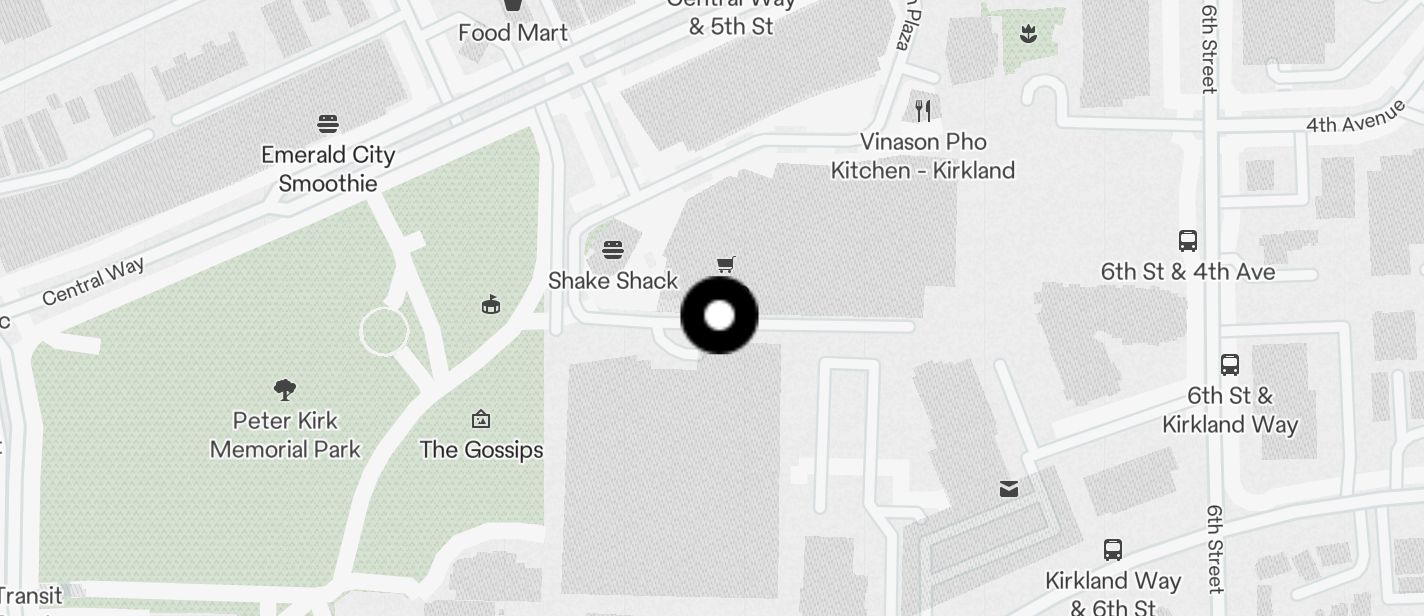Select the 6th St & 4th Ave bus stop

pyautogui.click(x=1188, y=241)
